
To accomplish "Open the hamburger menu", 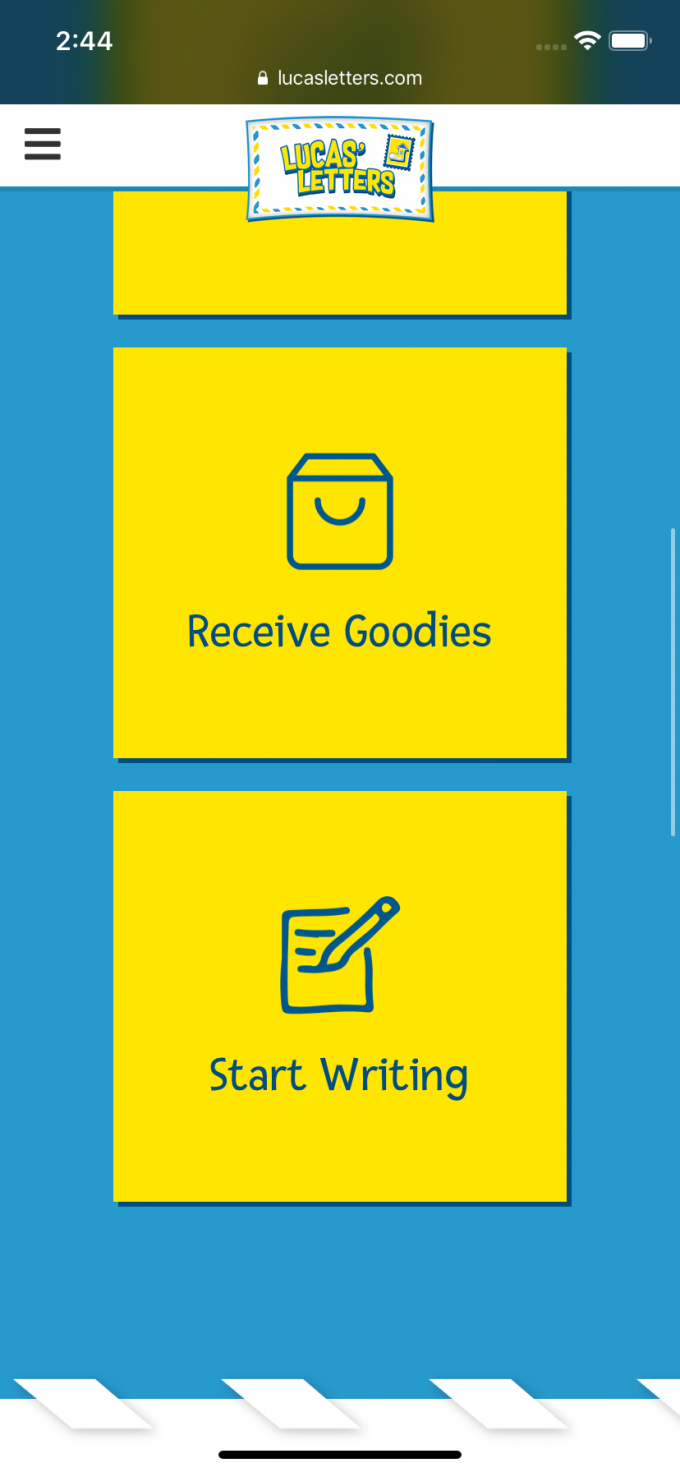I will [x=42, y=144].
